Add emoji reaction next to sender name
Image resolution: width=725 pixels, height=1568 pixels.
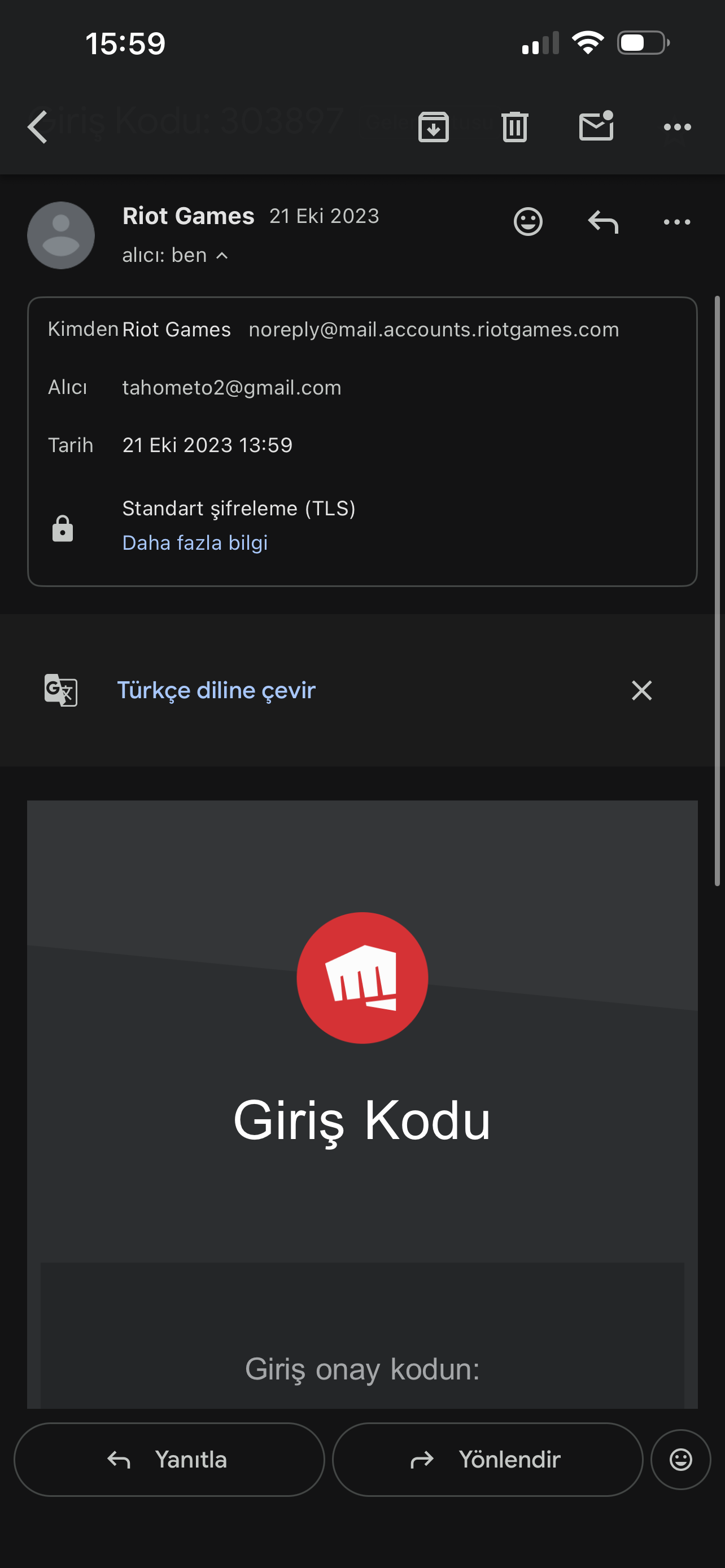[528, 222]
